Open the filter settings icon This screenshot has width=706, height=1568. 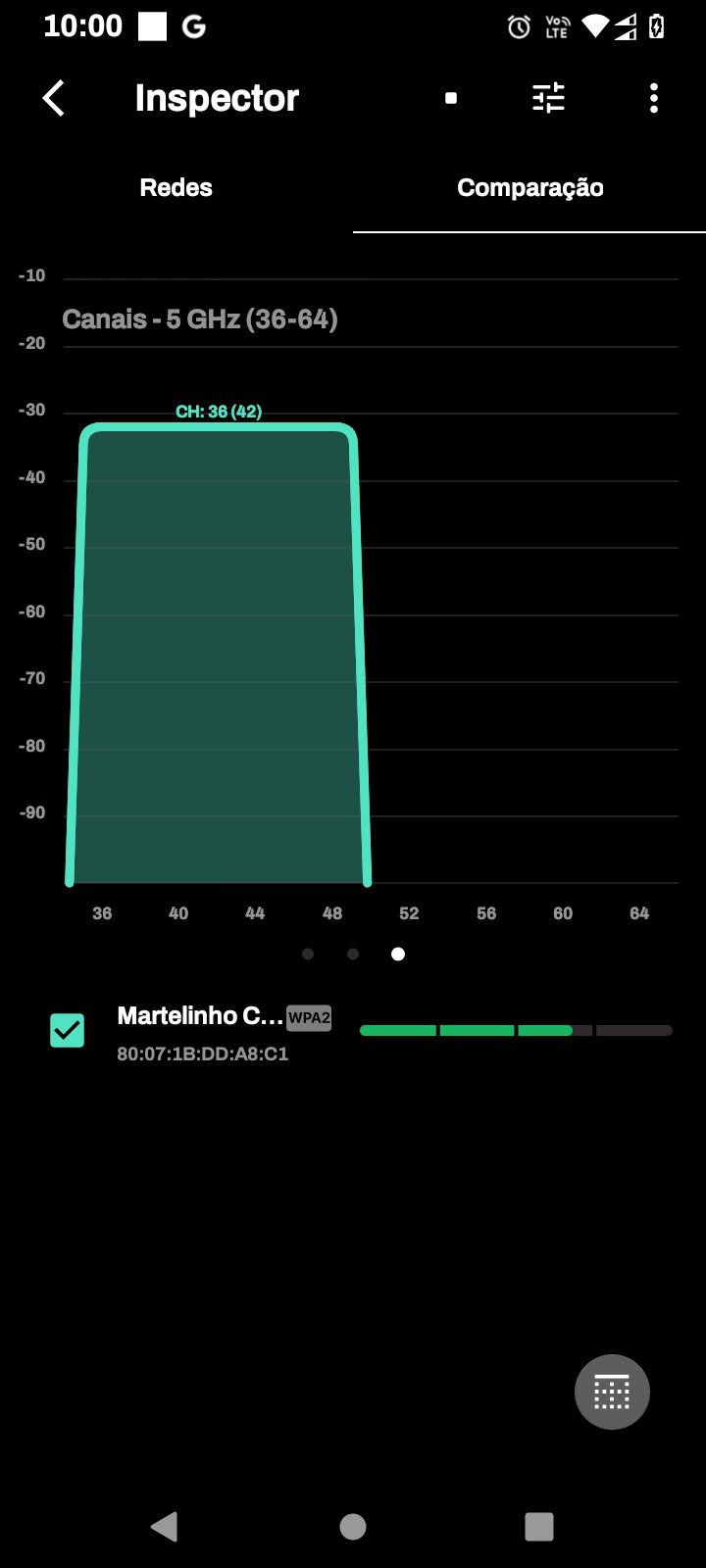click(548, 98)
